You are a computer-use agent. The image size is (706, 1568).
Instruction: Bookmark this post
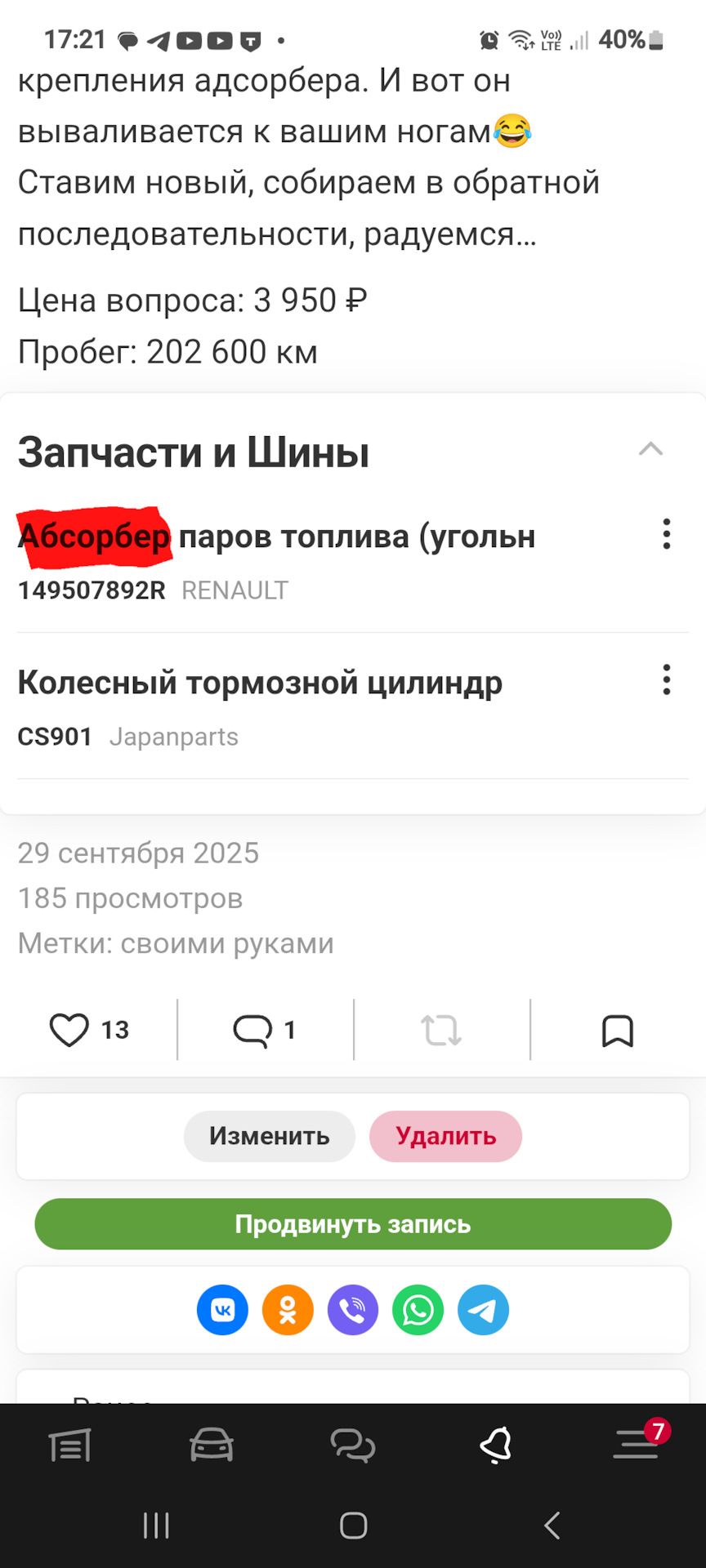tap(618, 1030)
